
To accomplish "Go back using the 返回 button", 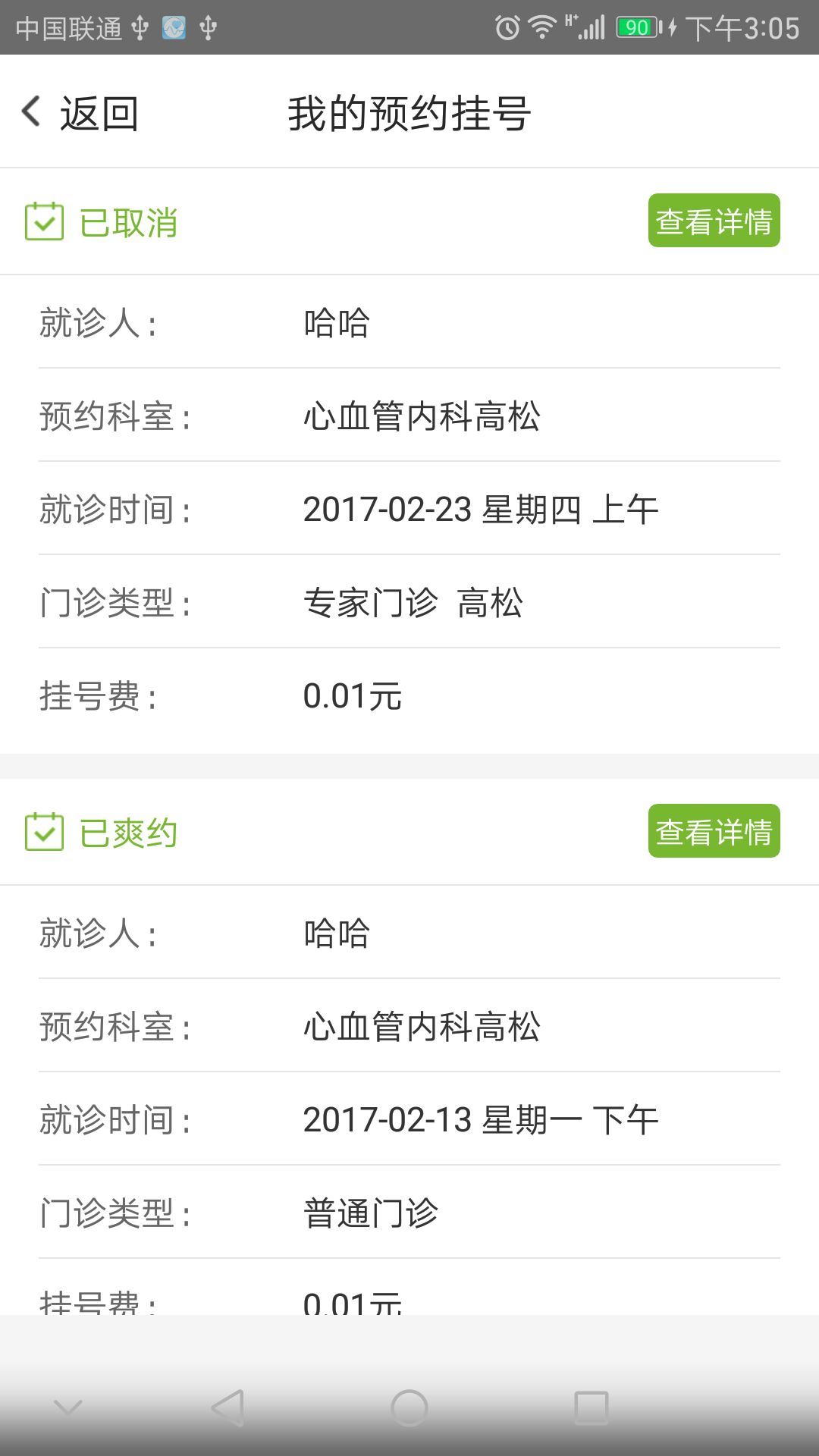I will click(80, 114).
